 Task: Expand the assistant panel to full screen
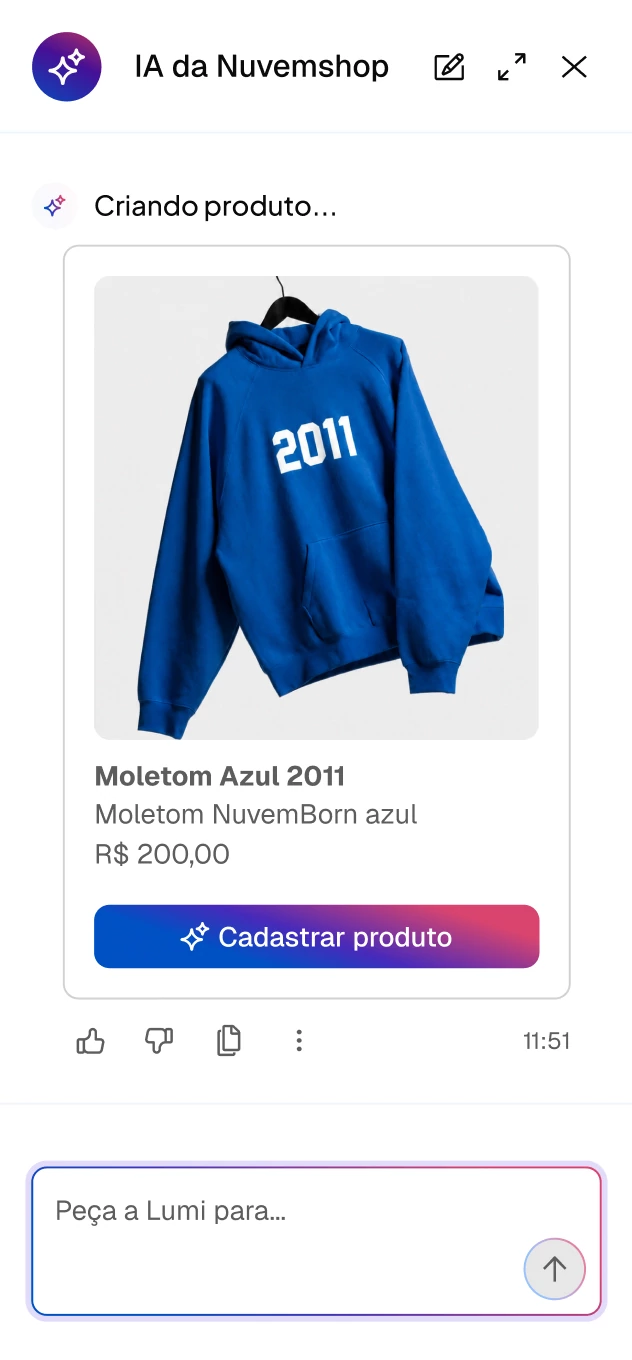[x=512, y=67]
